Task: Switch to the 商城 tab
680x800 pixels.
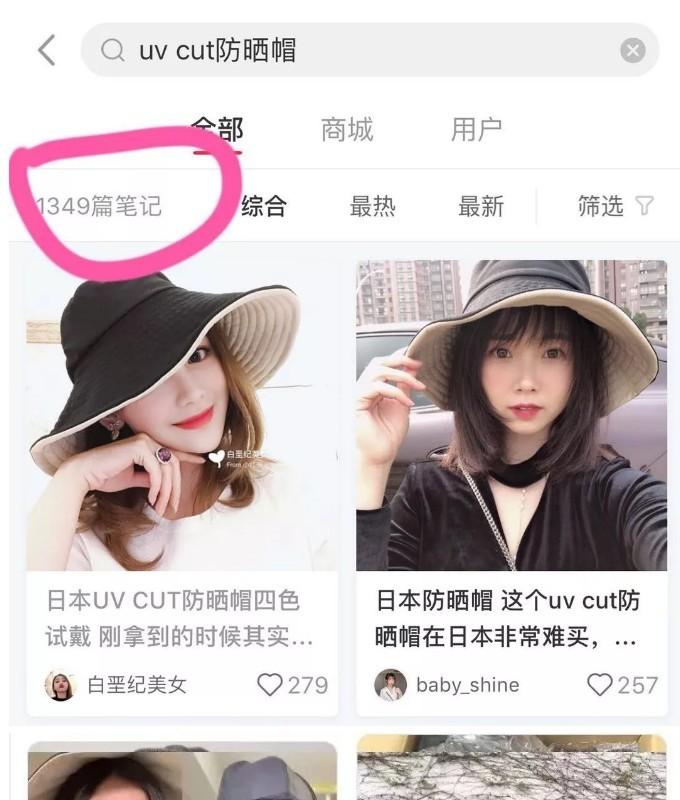Action: point(347,129)
